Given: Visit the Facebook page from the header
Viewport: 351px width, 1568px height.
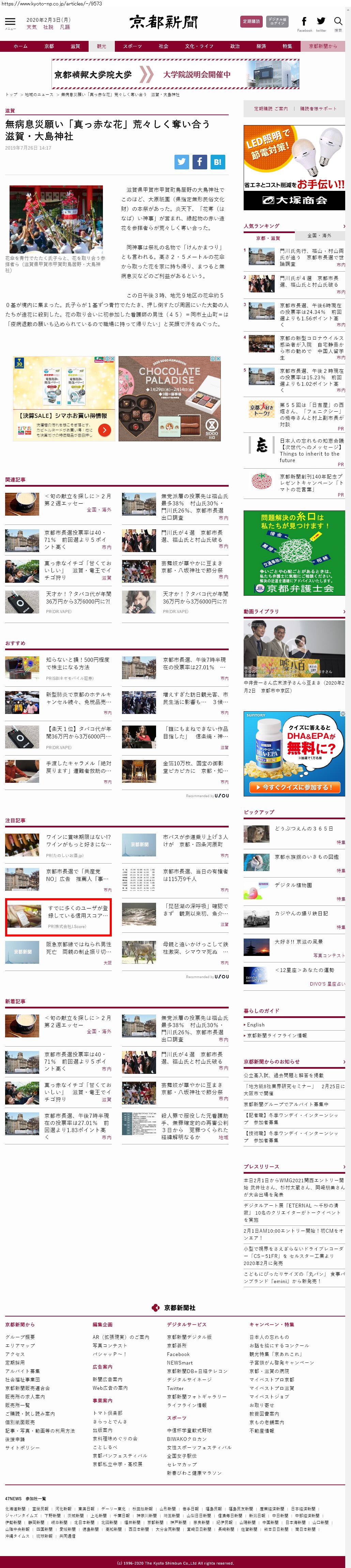Looking at the screenshot, I should tap(304, 22).
